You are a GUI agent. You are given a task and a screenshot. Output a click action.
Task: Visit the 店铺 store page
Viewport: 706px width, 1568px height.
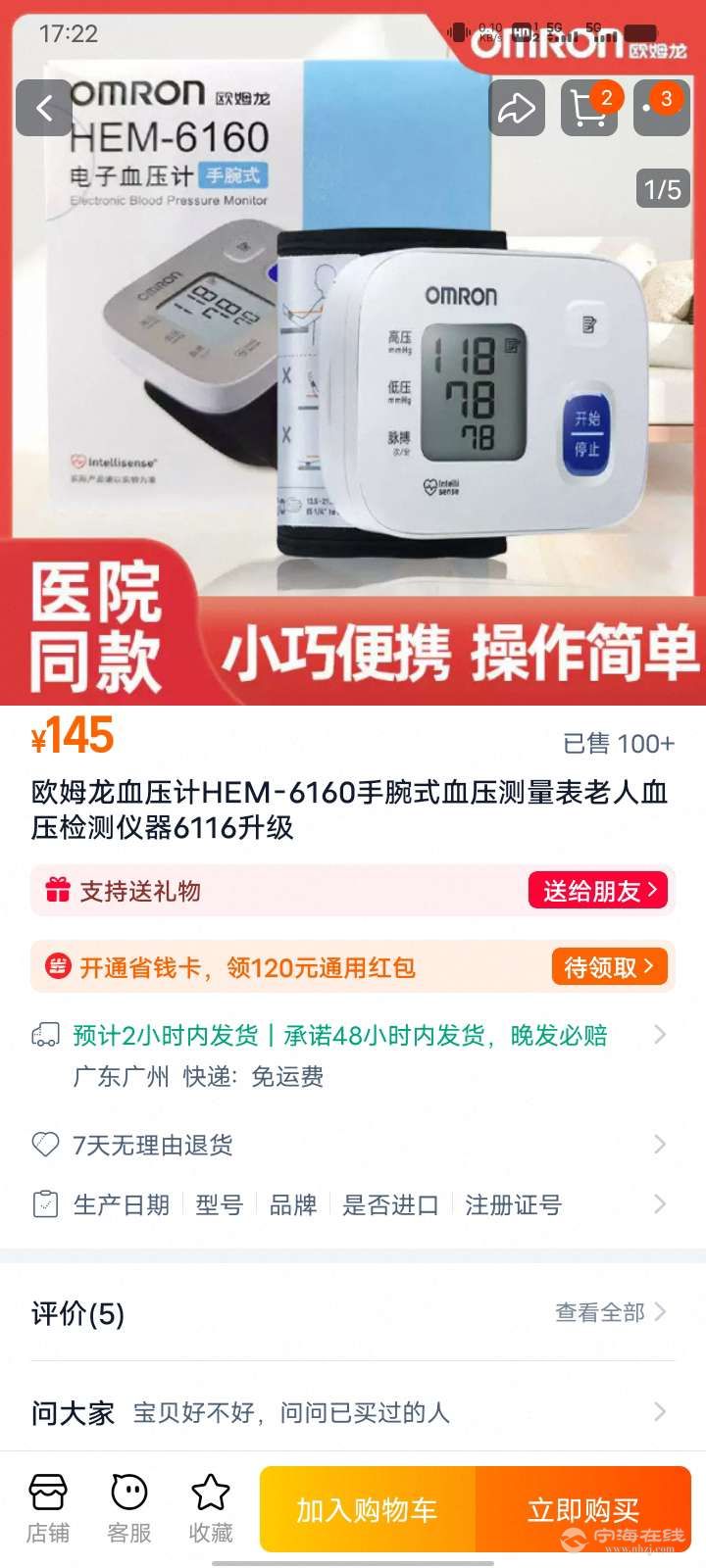(x=47, y=1507)
